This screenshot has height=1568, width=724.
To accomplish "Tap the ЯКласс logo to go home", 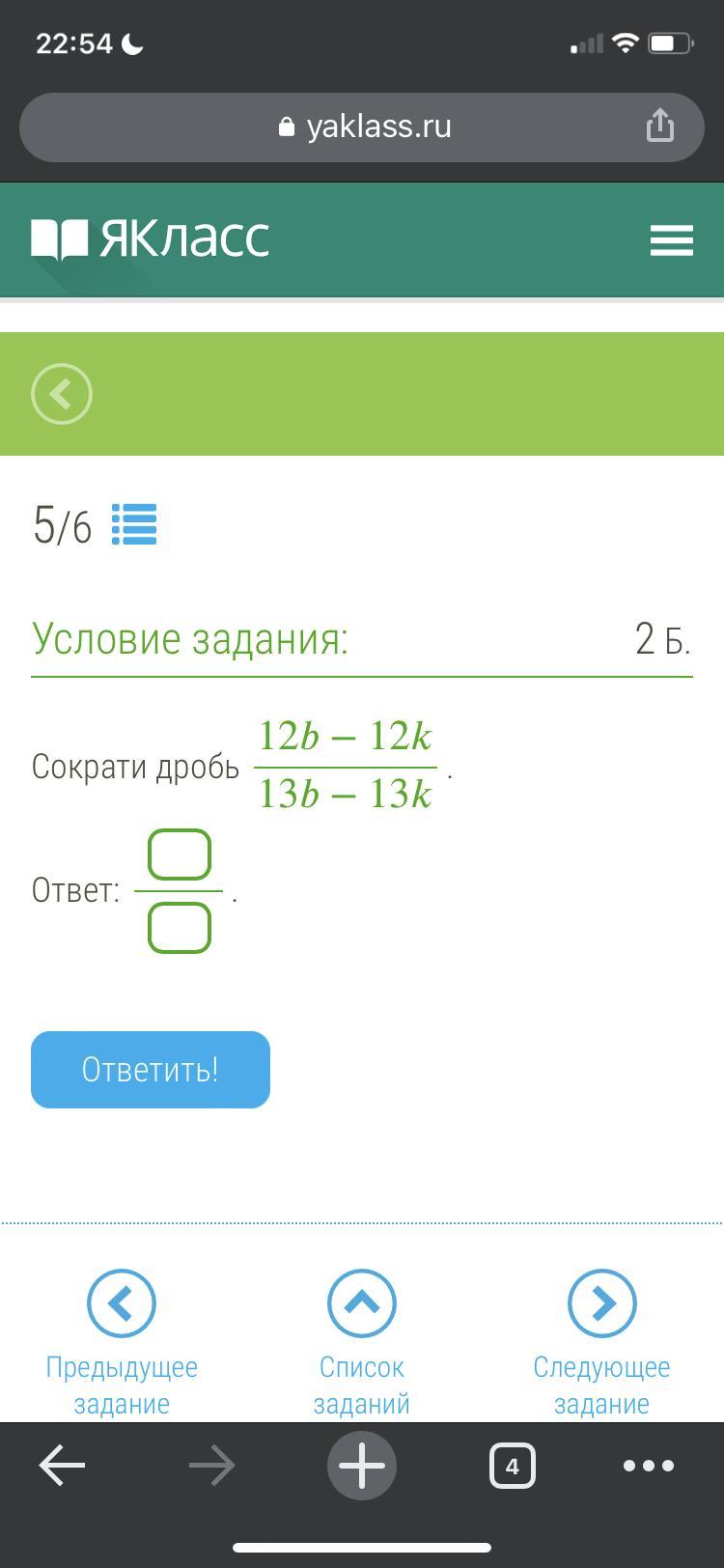I will coord(151,239).
